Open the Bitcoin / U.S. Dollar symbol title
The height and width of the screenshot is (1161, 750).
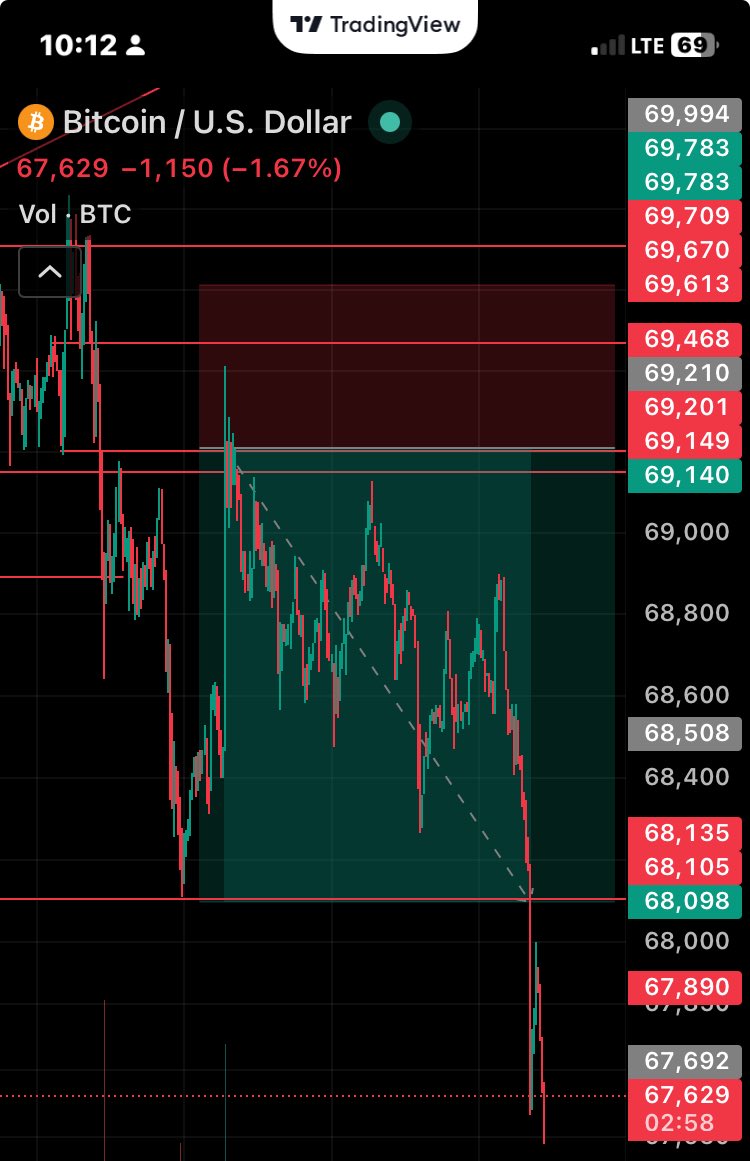tap(206, 122)
